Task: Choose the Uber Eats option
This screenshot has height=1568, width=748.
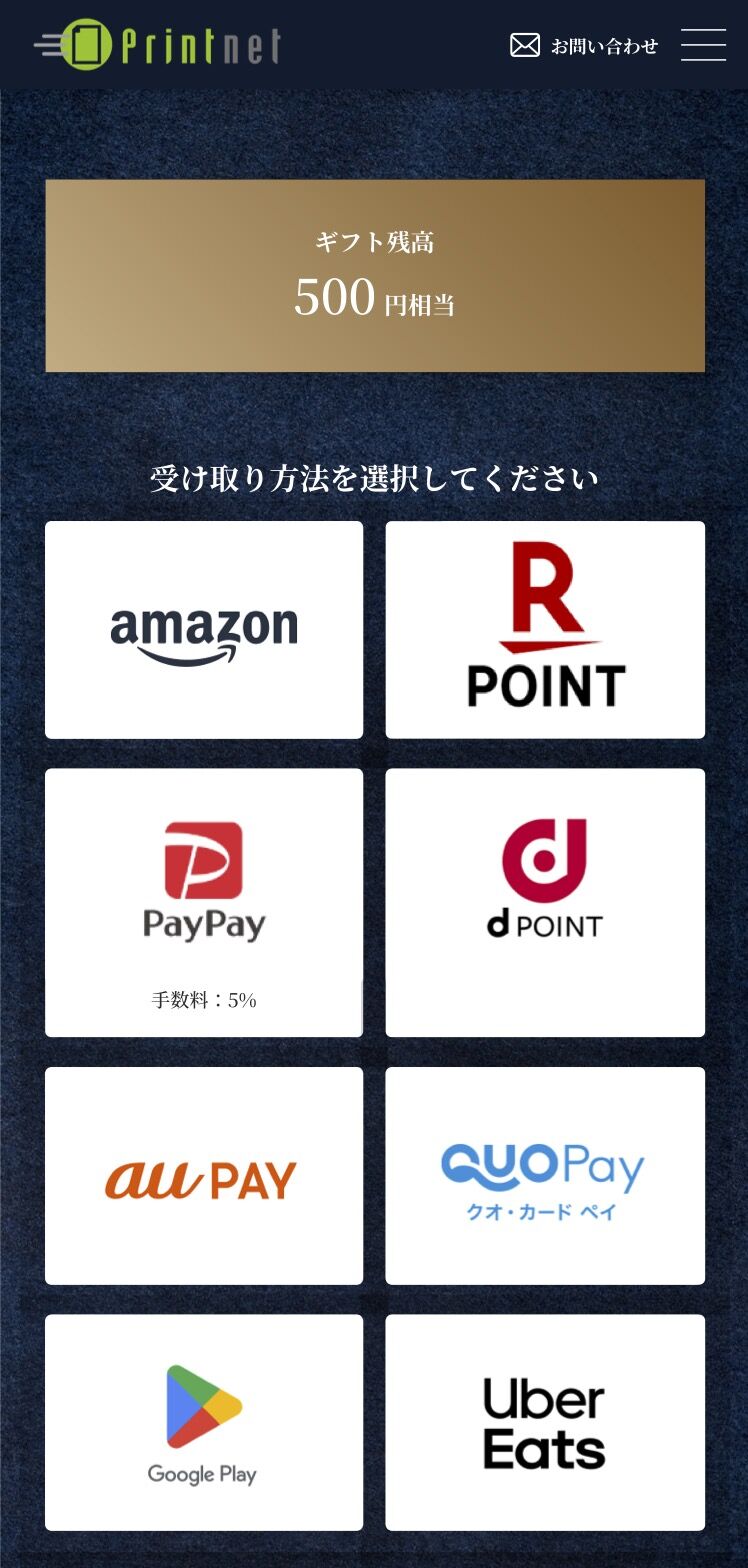Action: tap(545, 1422)
